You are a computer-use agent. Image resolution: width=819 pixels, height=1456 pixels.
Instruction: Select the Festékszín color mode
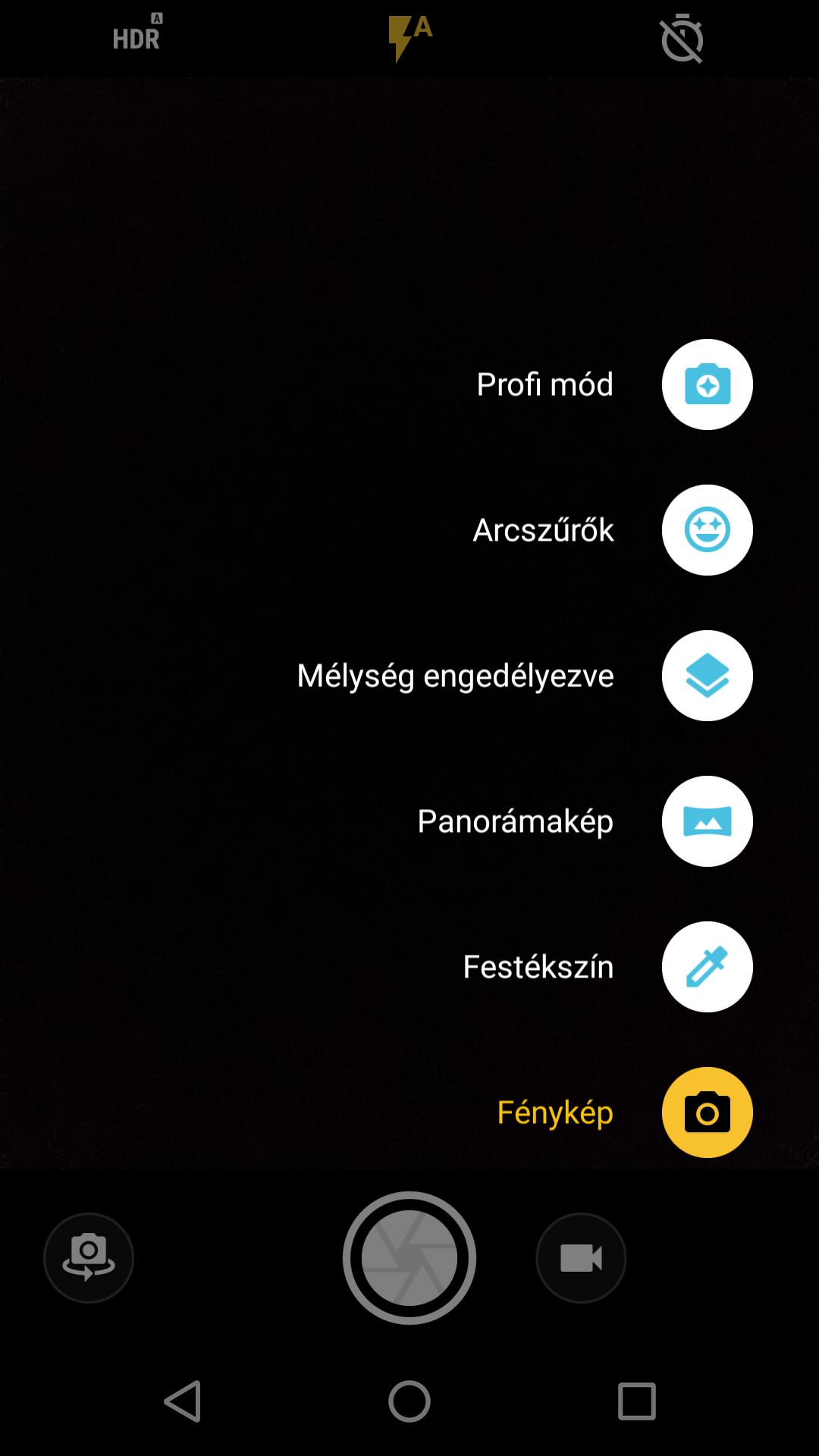[x=707, y=967]
